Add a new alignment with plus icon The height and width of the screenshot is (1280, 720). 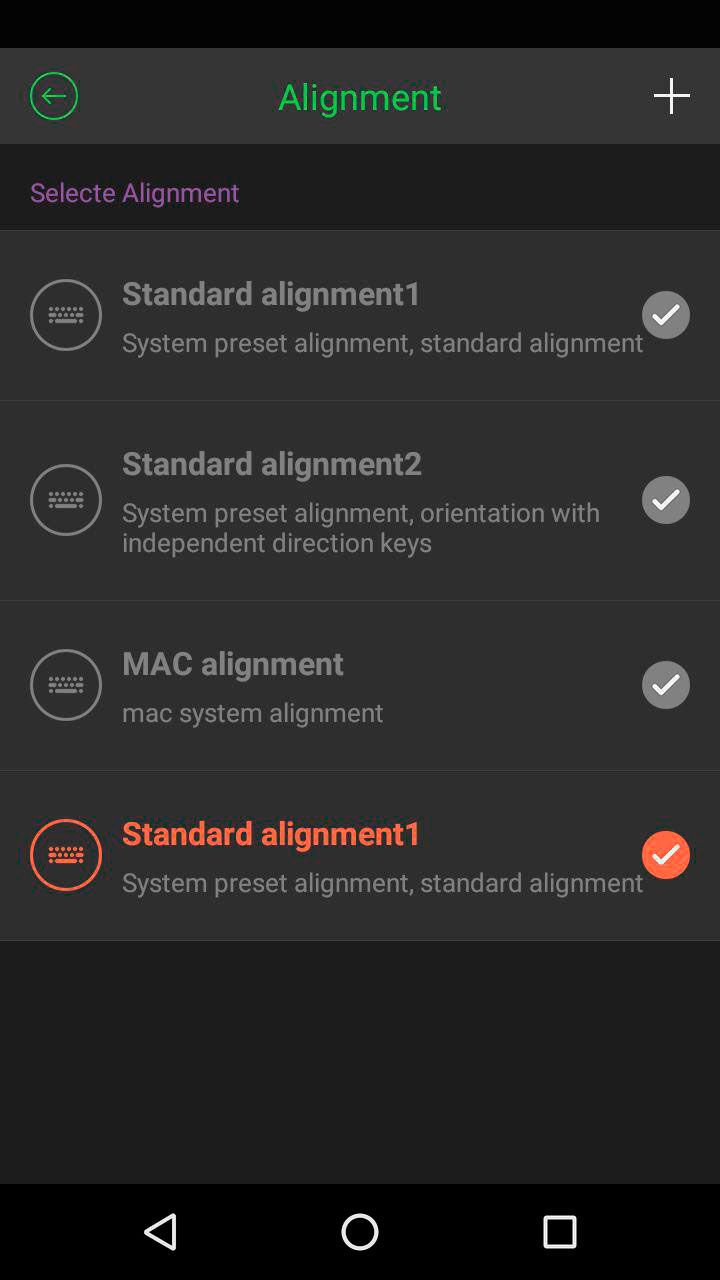[671, 96]
